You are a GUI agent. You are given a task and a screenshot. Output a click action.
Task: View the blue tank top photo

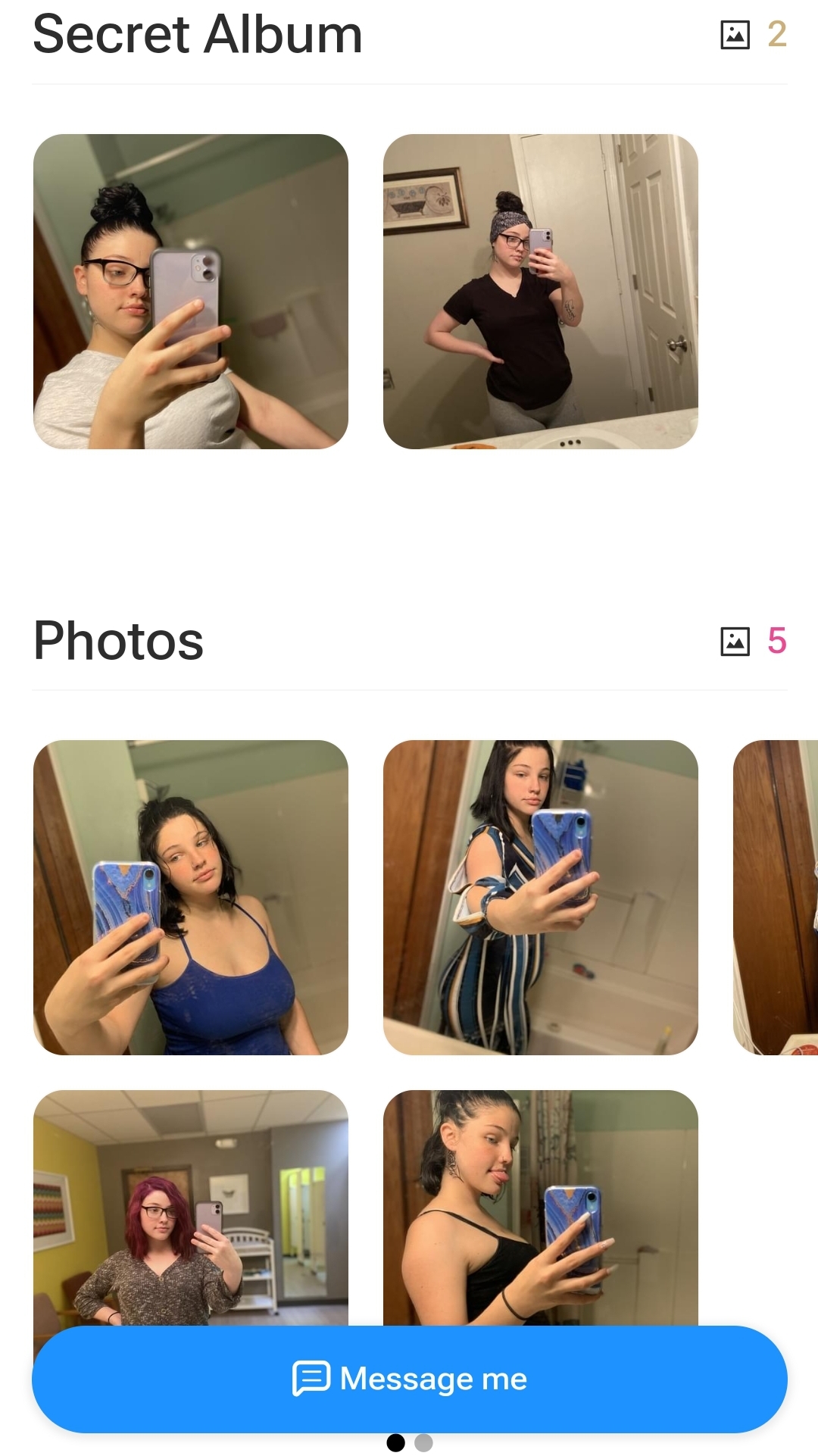tap(190, 897)
